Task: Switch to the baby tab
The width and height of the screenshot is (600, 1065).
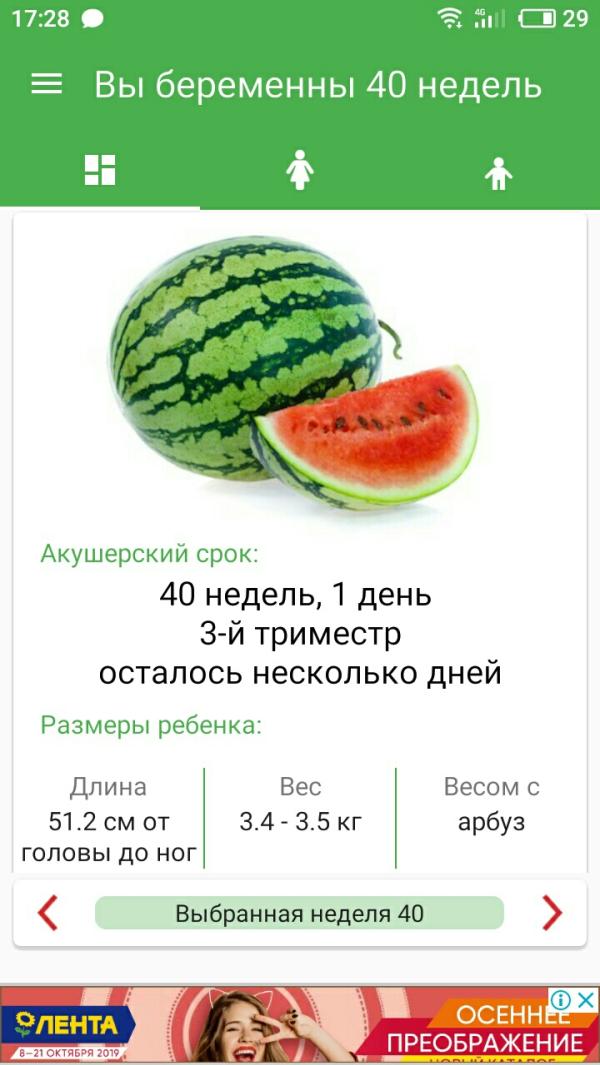Action: coord(498,173)
